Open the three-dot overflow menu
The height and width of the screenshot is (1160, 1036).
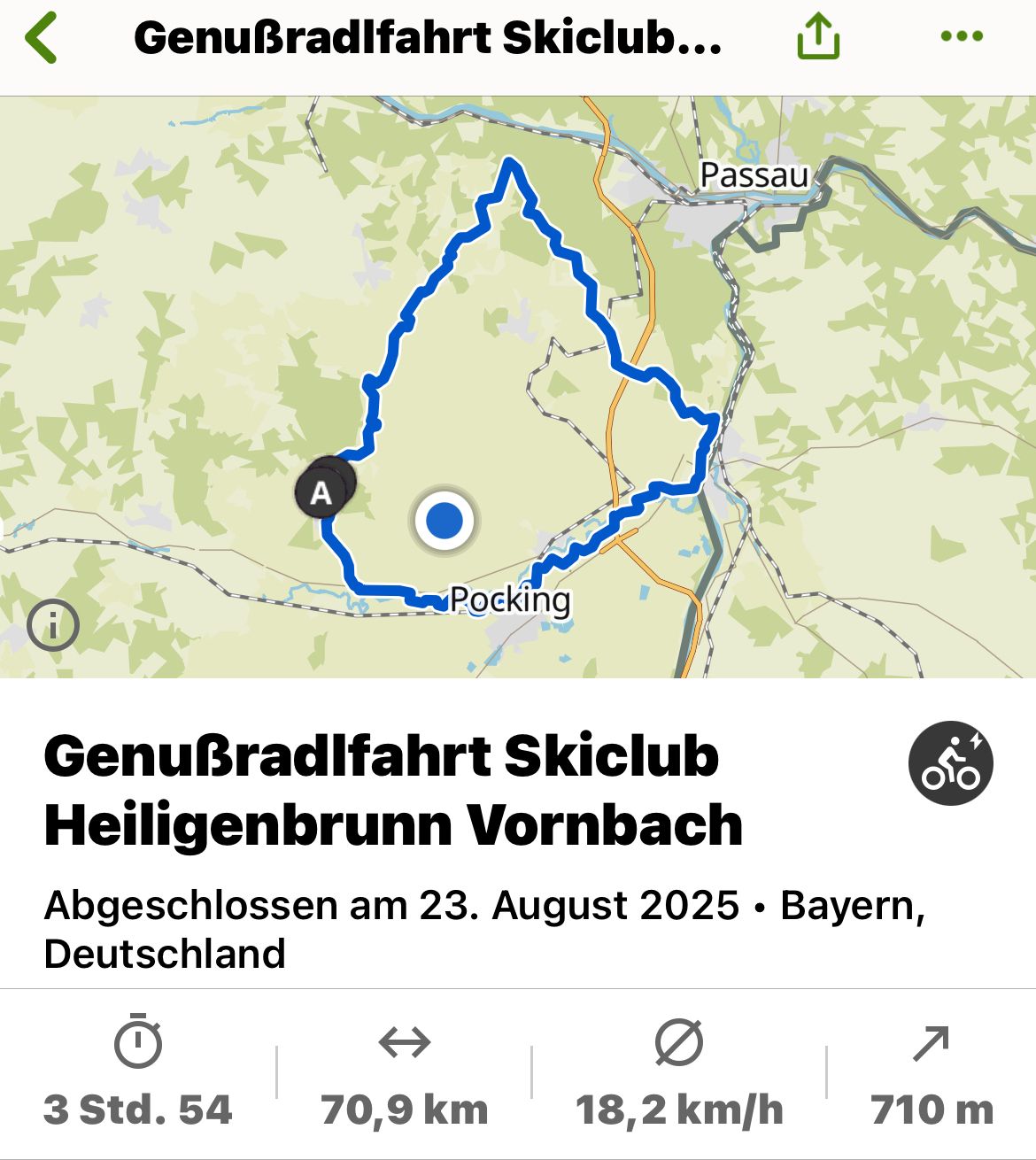coord(962,36)
